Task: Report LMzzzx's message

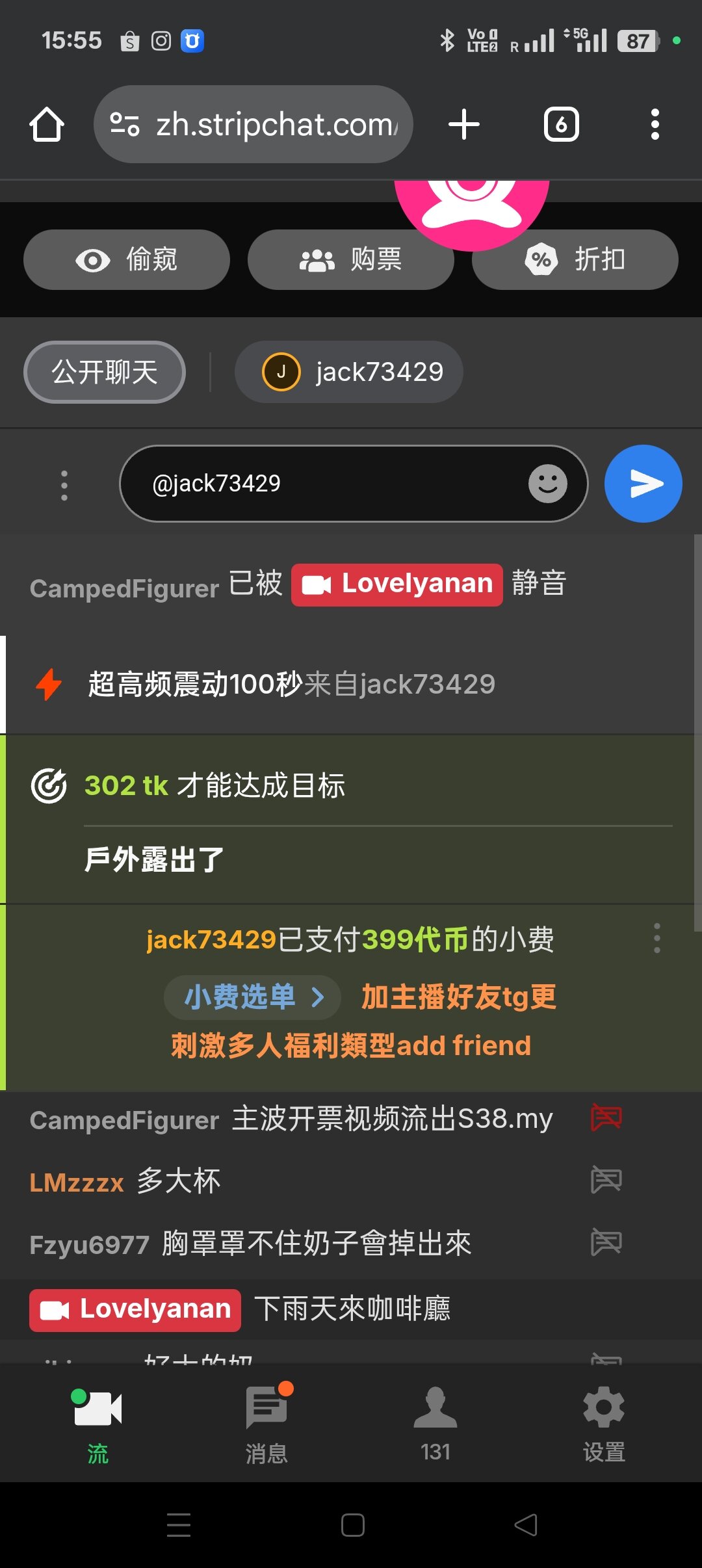Action: tap(606, 1180)
